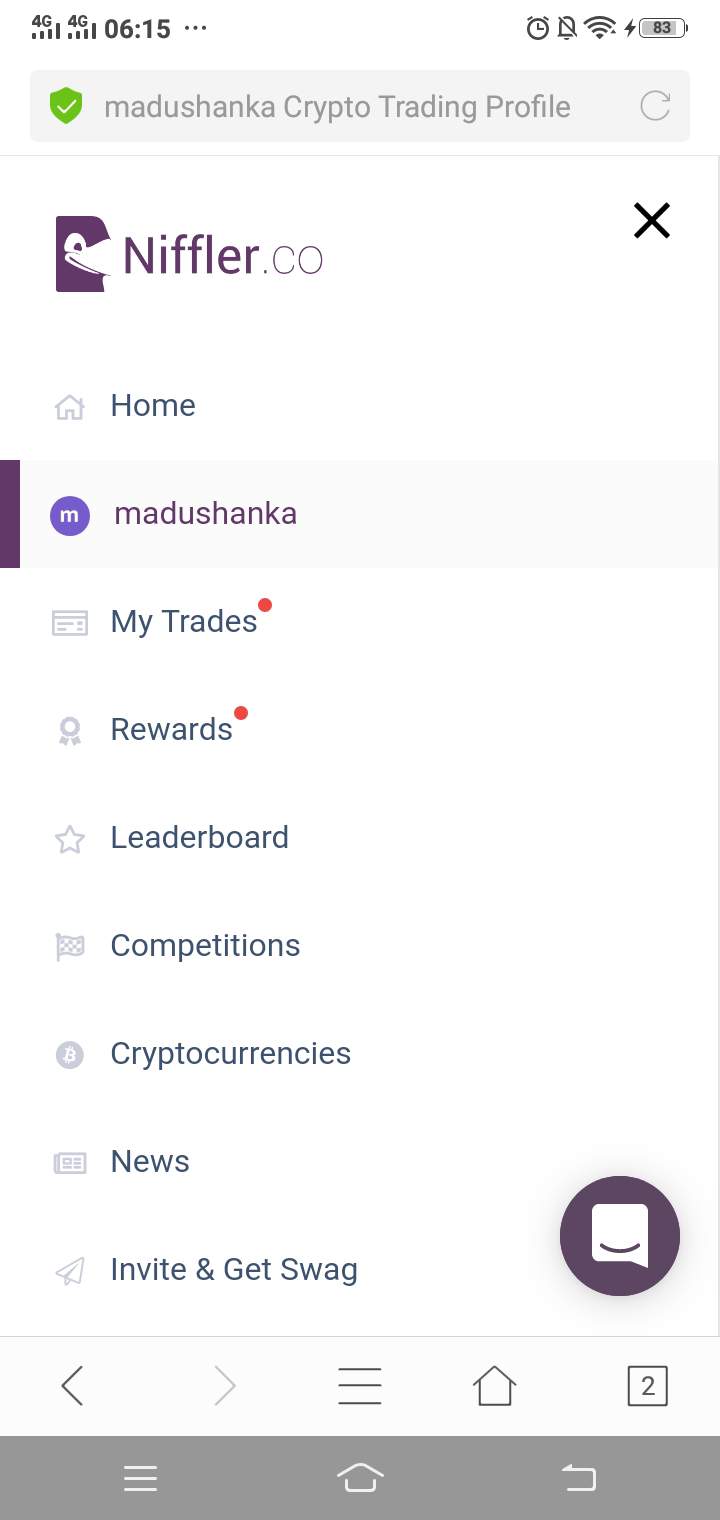Open Invite & Get Swag
Image resolution: width=720 pixels, height=1520 pixels.
[x=233, y=1270]
